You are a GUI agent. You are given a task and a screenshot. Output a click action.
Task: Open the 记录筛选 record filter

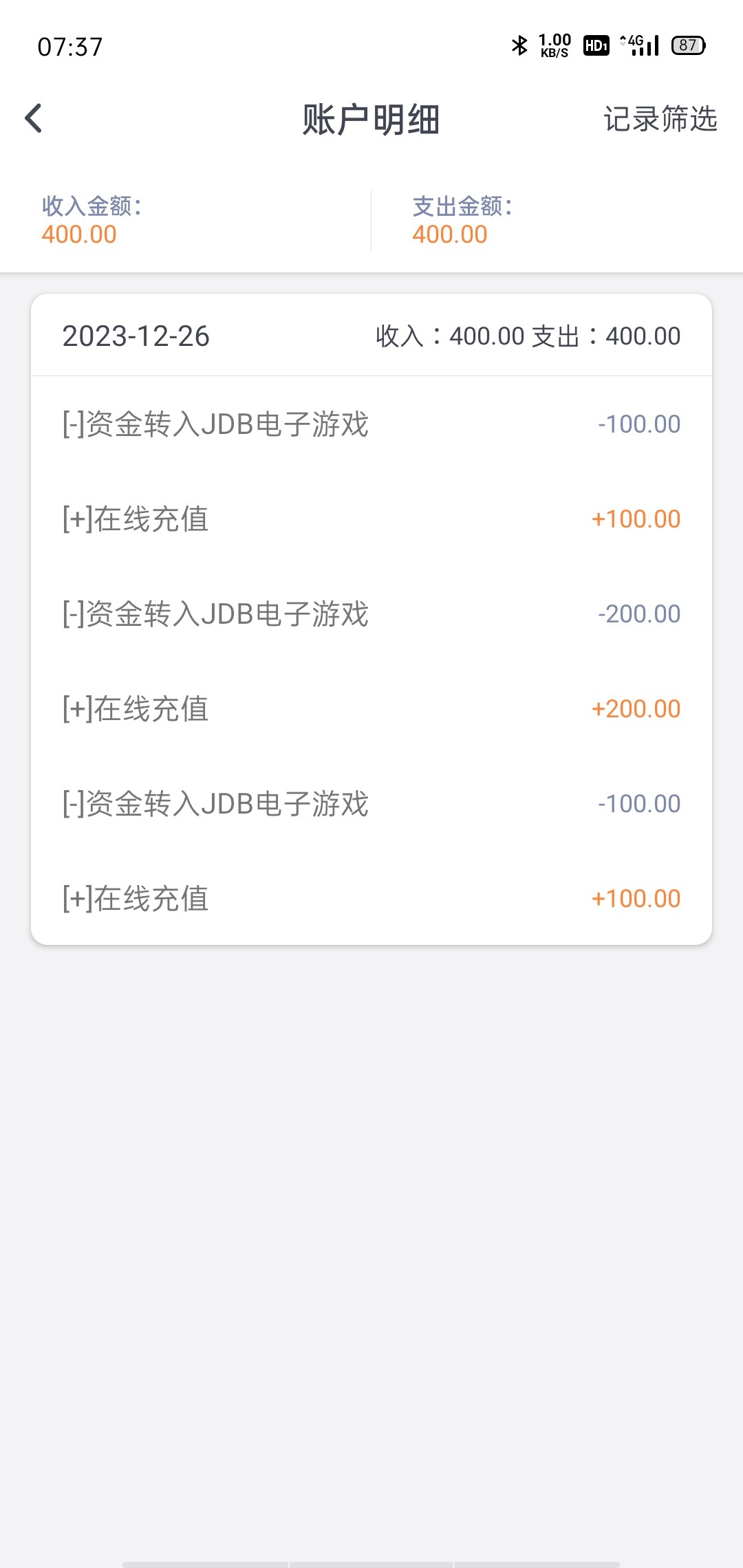click(x=660, y=119)
